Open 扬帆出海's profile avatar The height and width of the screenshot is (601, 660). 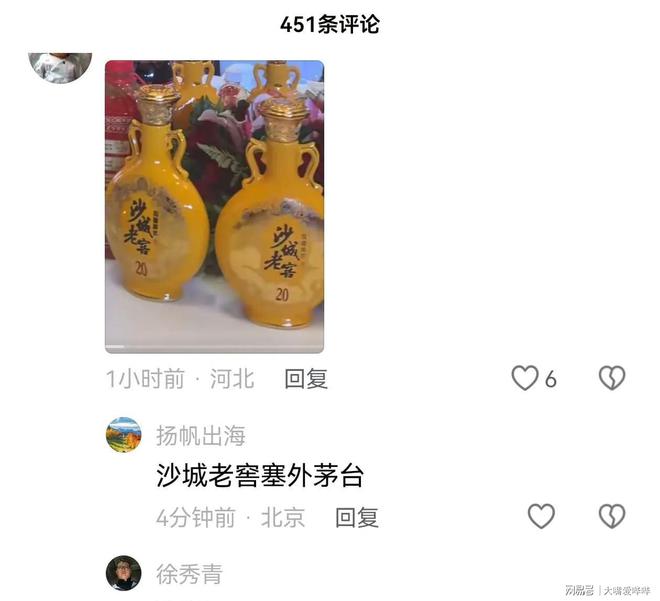pos(124,435)
